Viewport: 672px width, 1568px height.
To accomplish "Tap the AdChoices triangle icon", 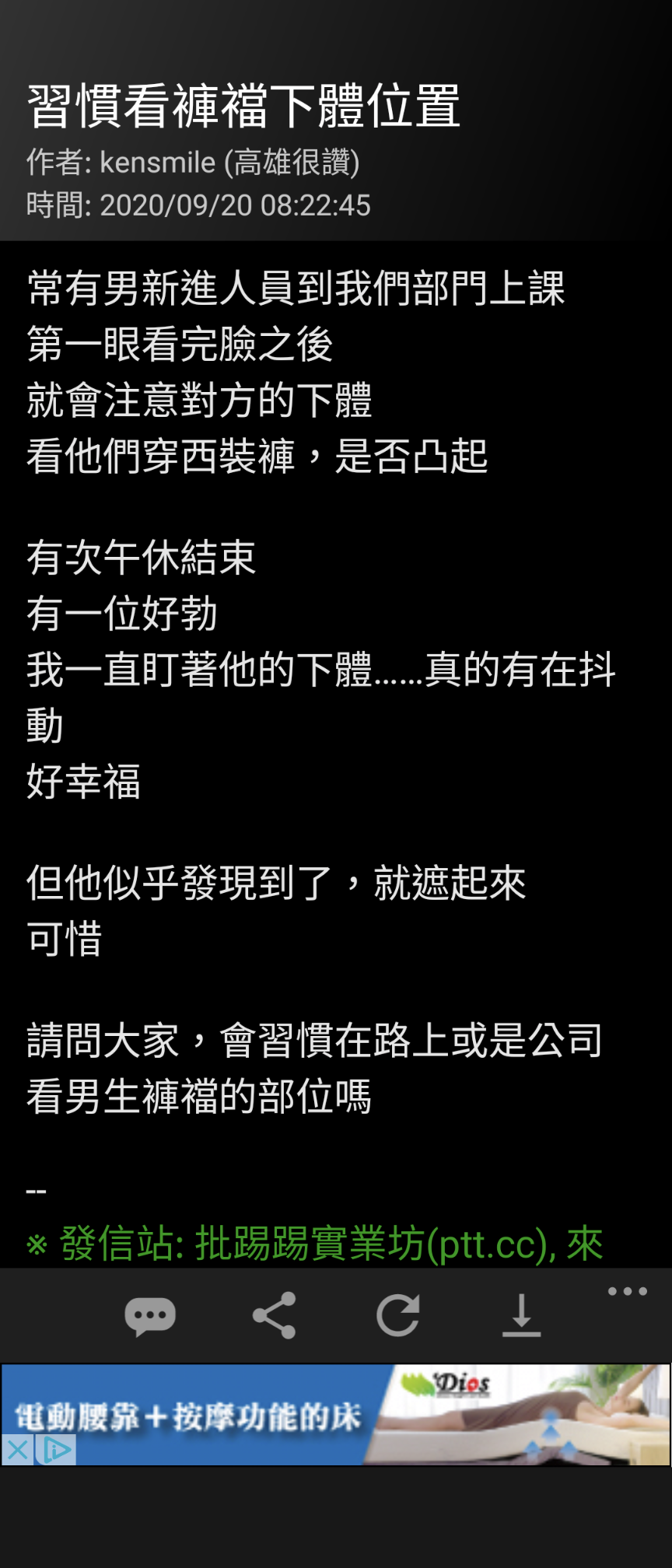I will click(56, 1451).
